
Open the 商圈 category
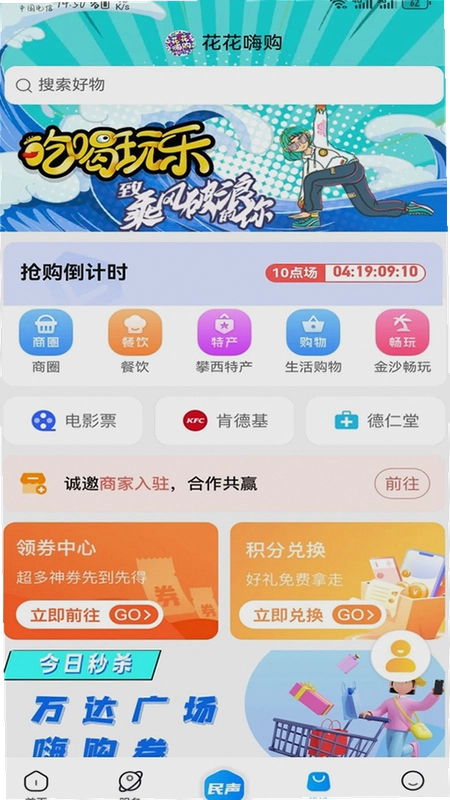point(46,341)
